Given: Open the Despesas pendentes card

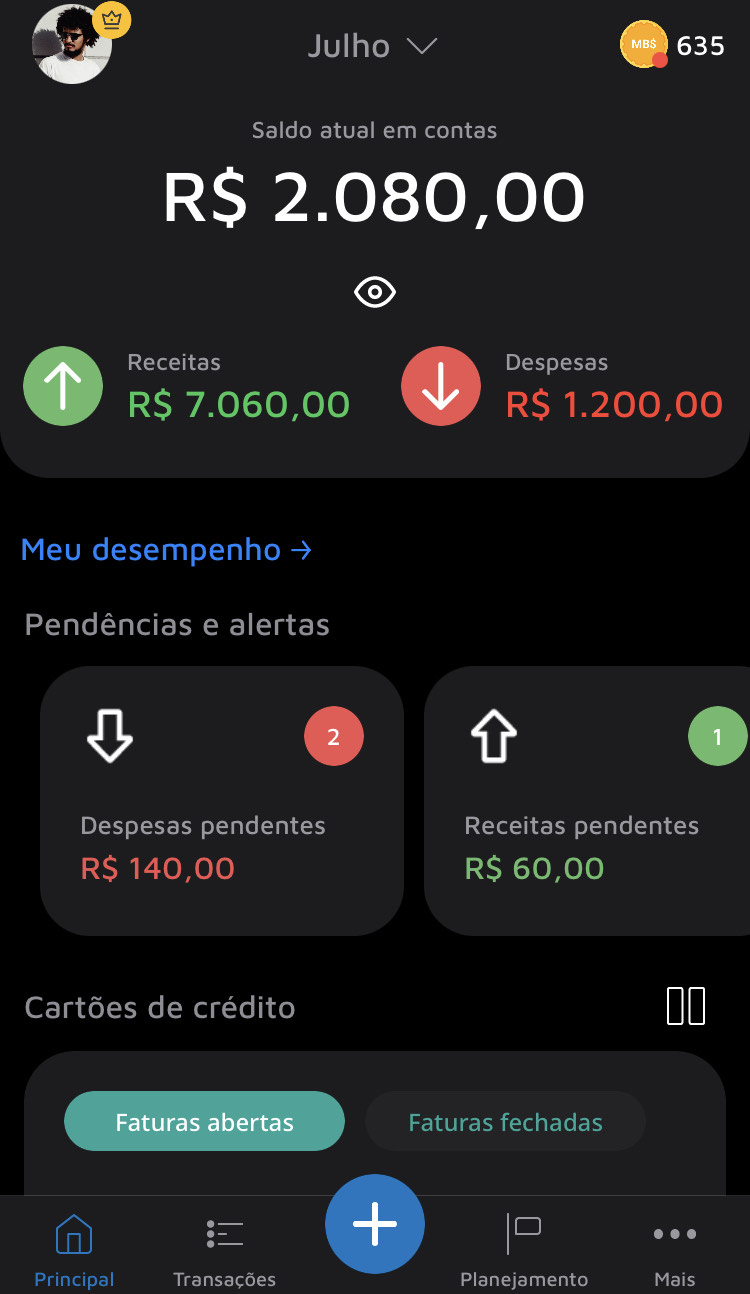Looking at the screenshot, I should [x=221, y=800].
